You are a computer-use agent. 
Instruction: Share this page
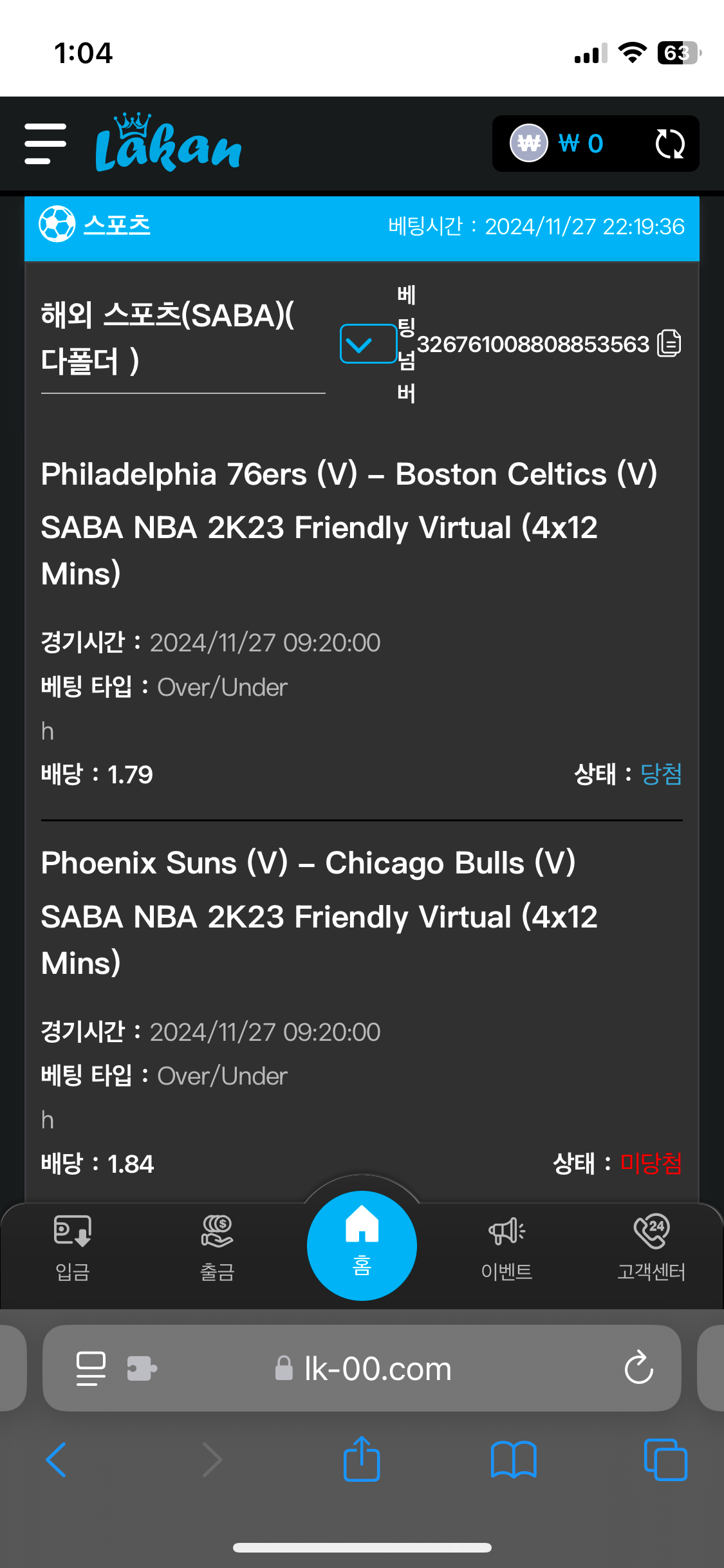click(362, 1459)
